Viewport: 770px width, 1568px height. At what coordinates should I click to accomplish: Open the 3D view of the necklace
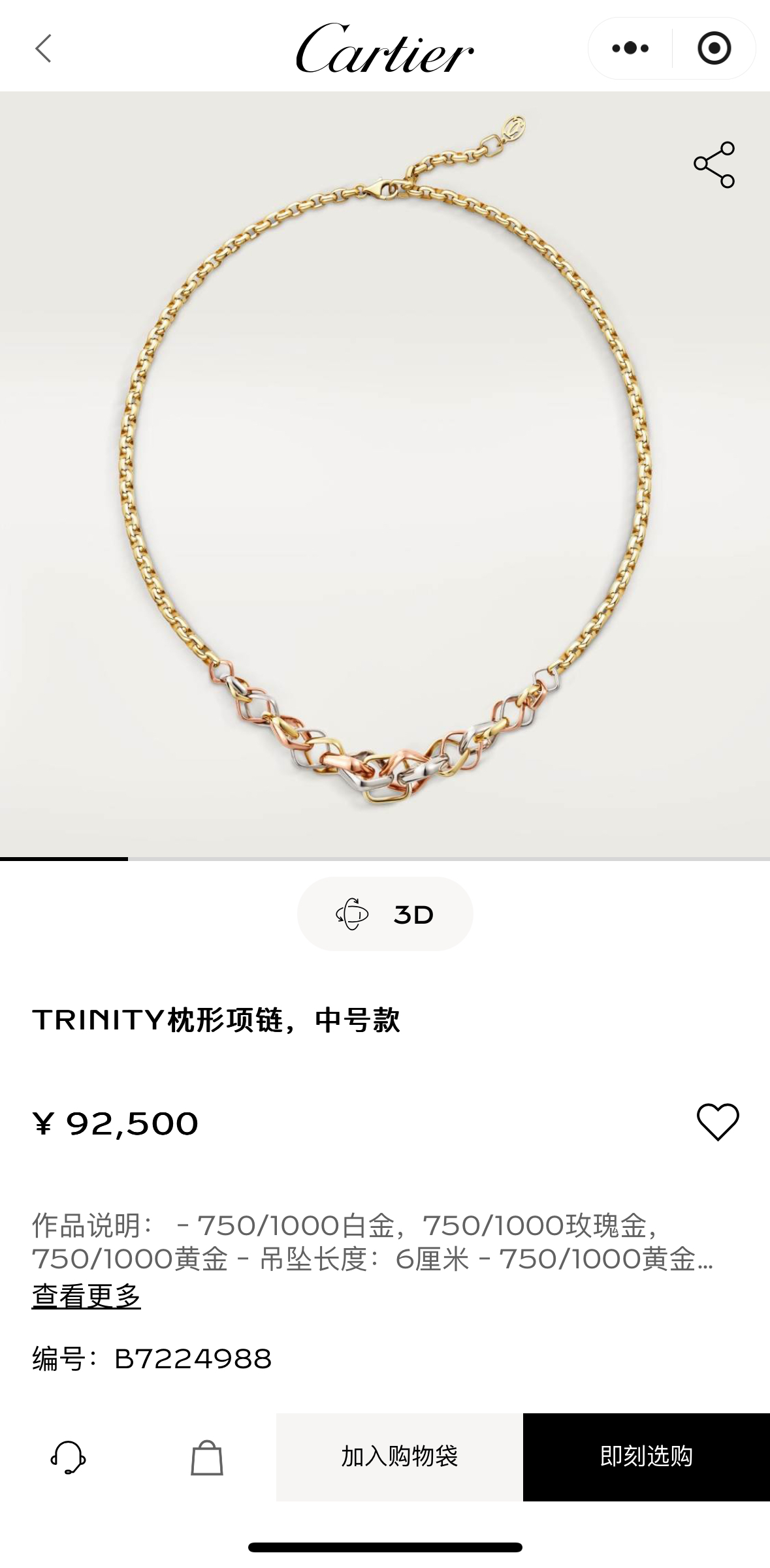pos(385,914)
